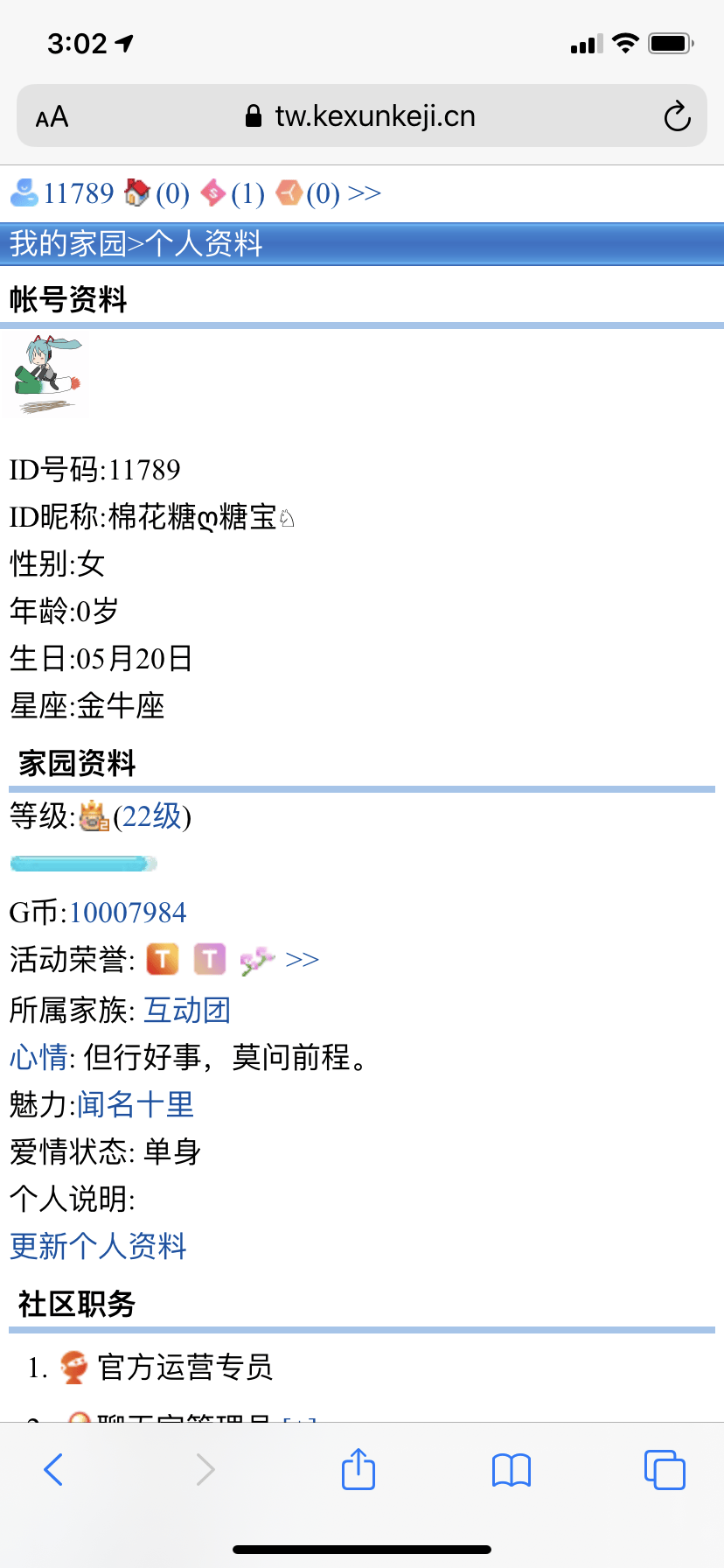
Task: Open the 心情 mood link
Action: 38,1058
